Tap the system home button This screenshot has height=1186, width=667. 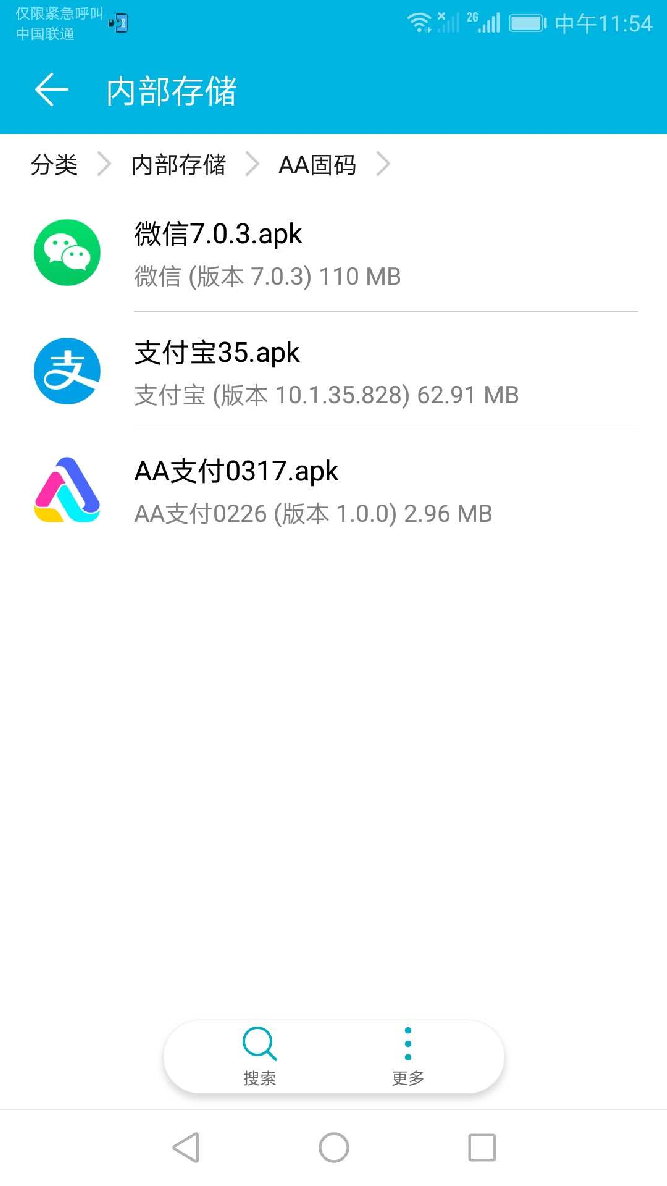(x=334, y=1147)
